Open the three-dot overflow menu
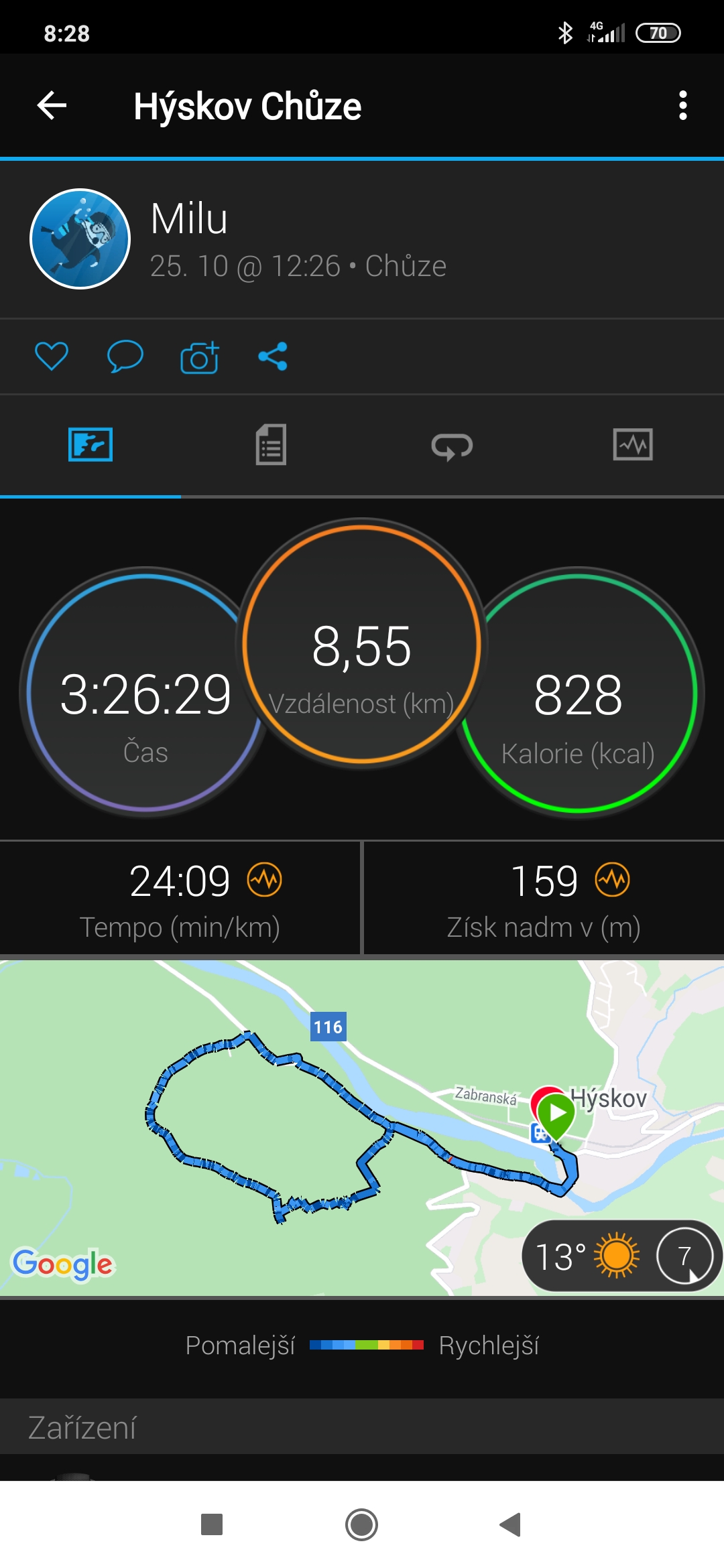This screenshot has height=1568, width=724. [x=682, y=105]
